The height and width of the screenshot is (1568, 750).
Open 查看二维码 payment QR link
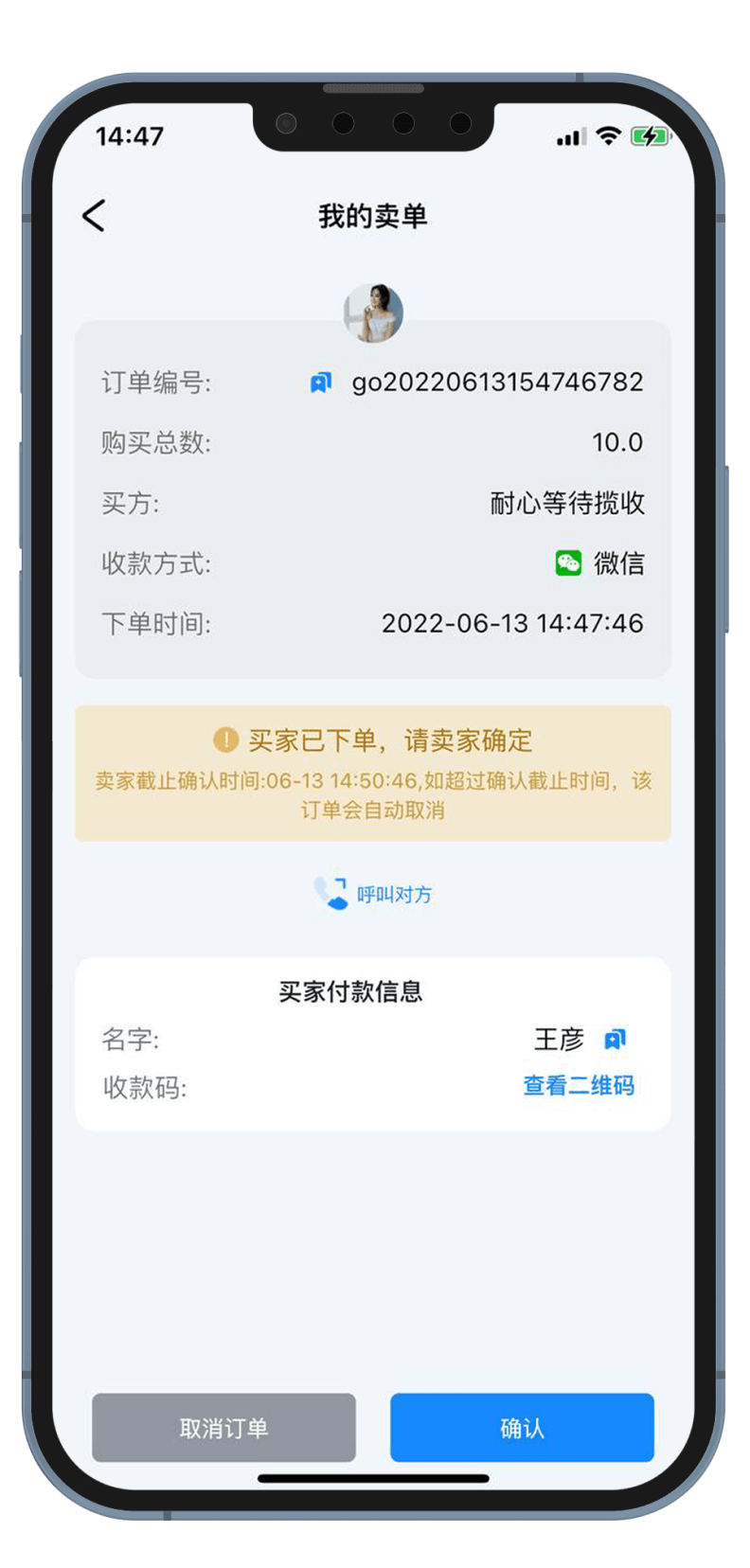tap(579, 1085)
